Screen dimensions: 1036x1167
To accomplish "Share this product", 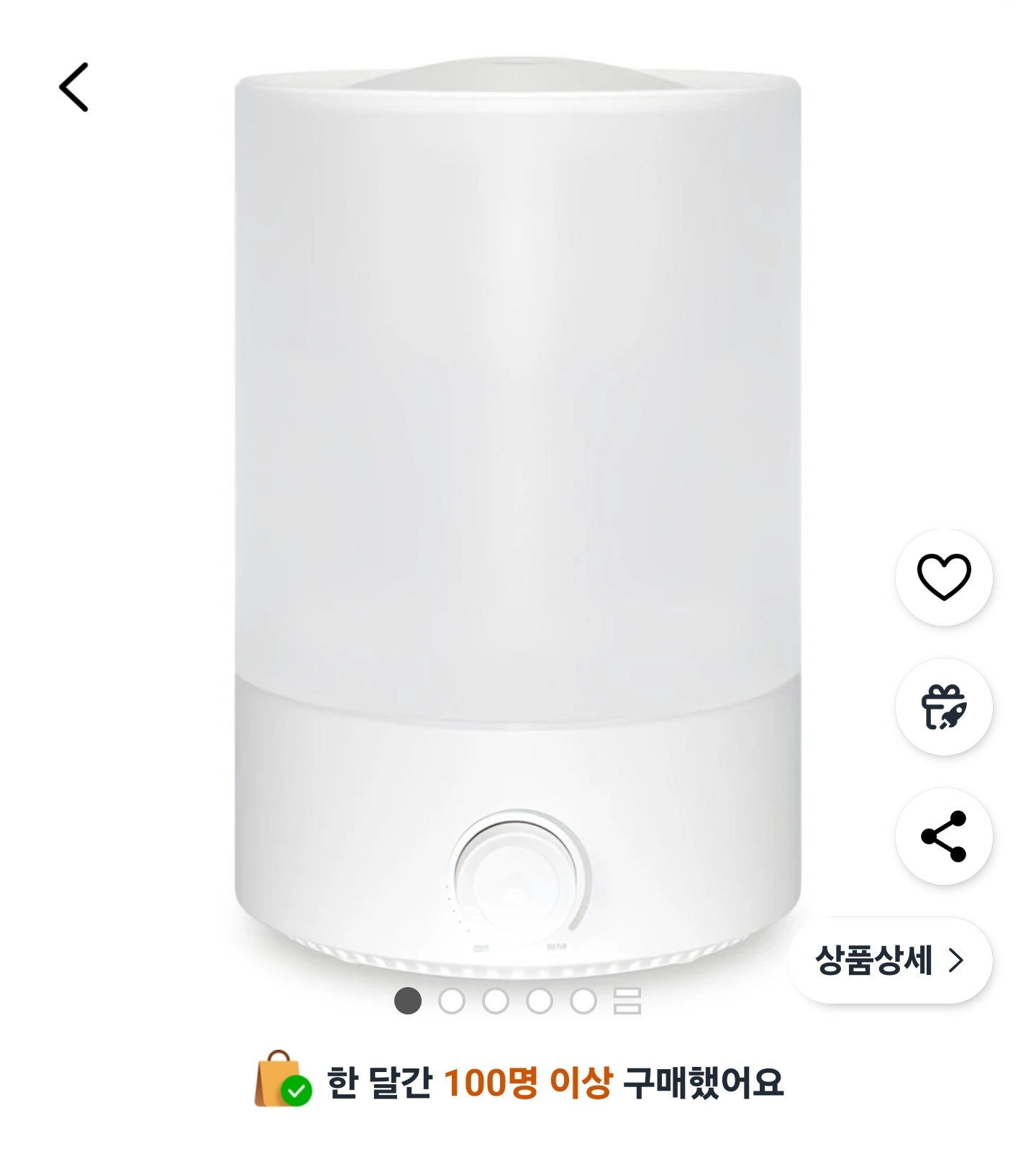I will tap(943, 836).
